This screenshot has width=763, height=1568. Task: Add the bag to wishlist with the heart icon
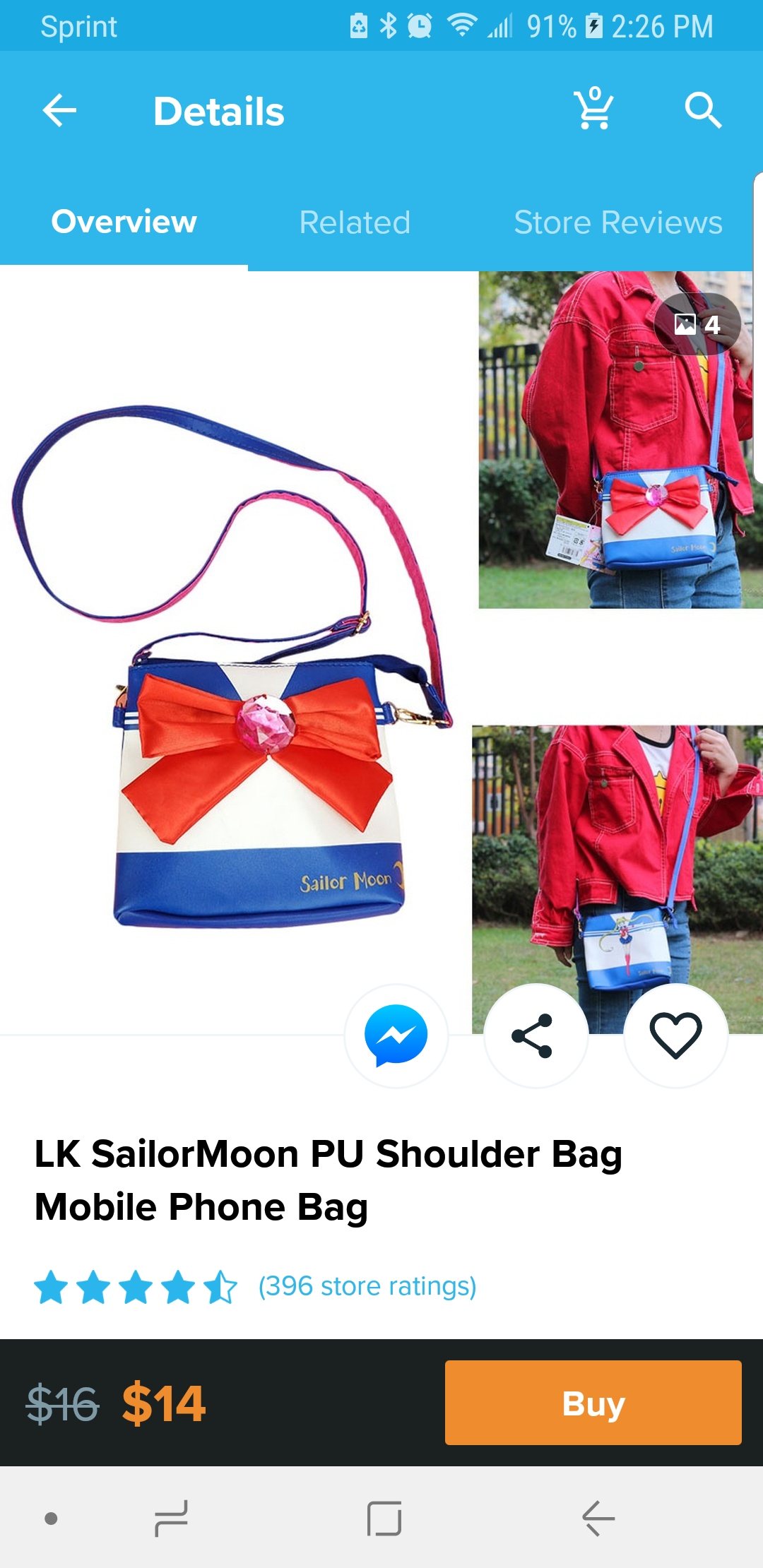point(675,1035)
